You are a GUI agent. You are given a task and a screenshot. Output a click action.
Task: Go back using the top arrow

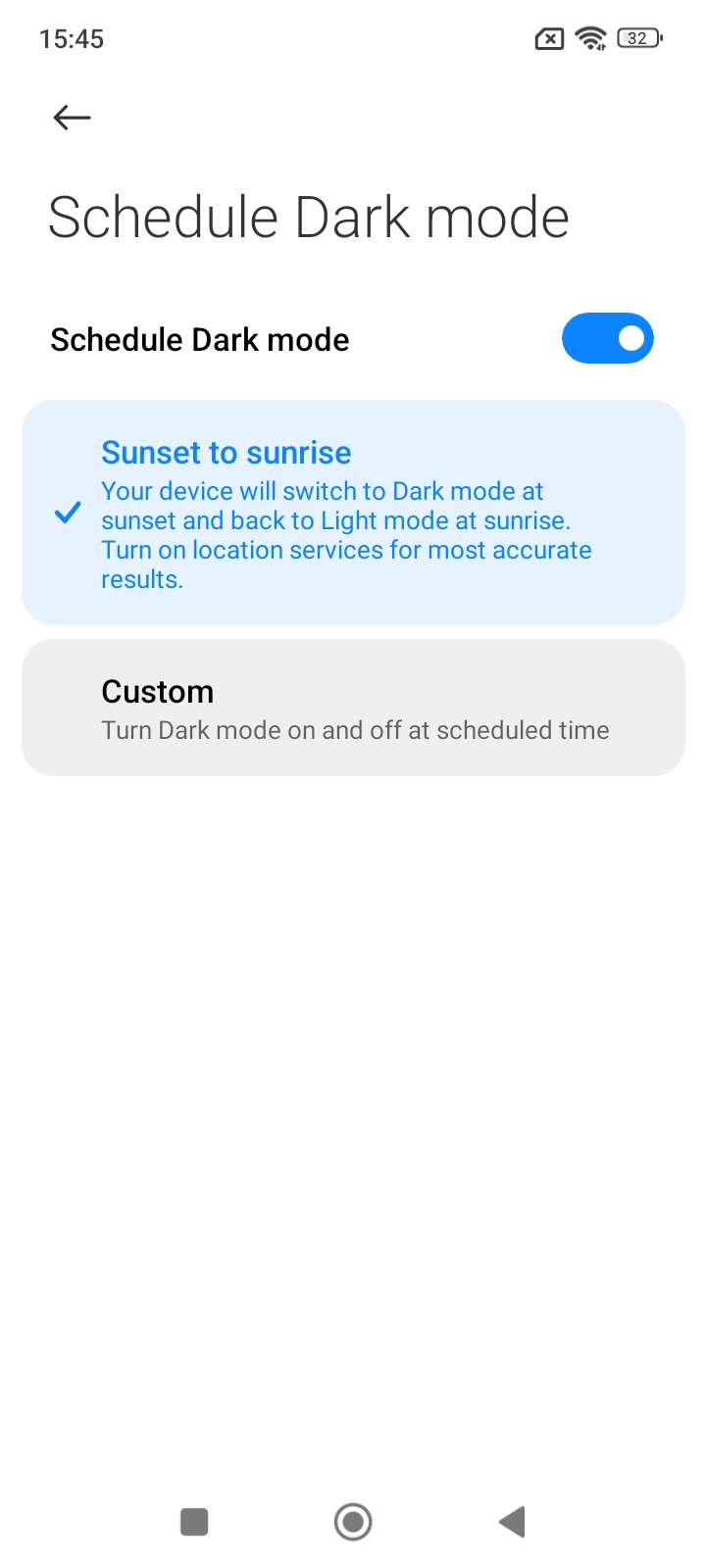[x=72, y=118]
